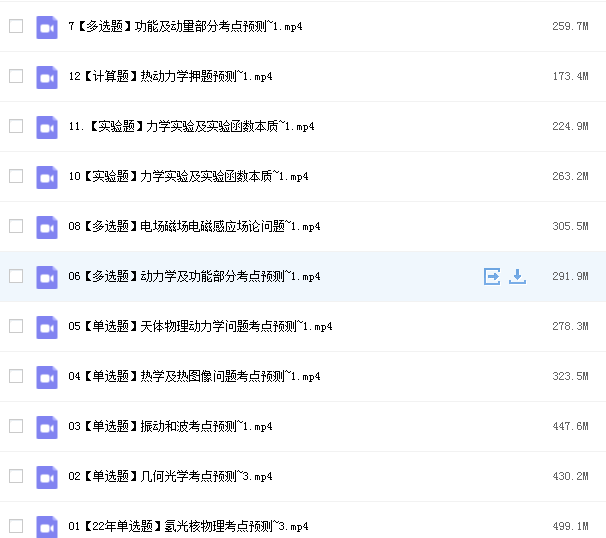This screenshot has width=606, height=538.
Task: Tick the box next to 7【多选题】功能及动量部分
Action: point(16,26)
